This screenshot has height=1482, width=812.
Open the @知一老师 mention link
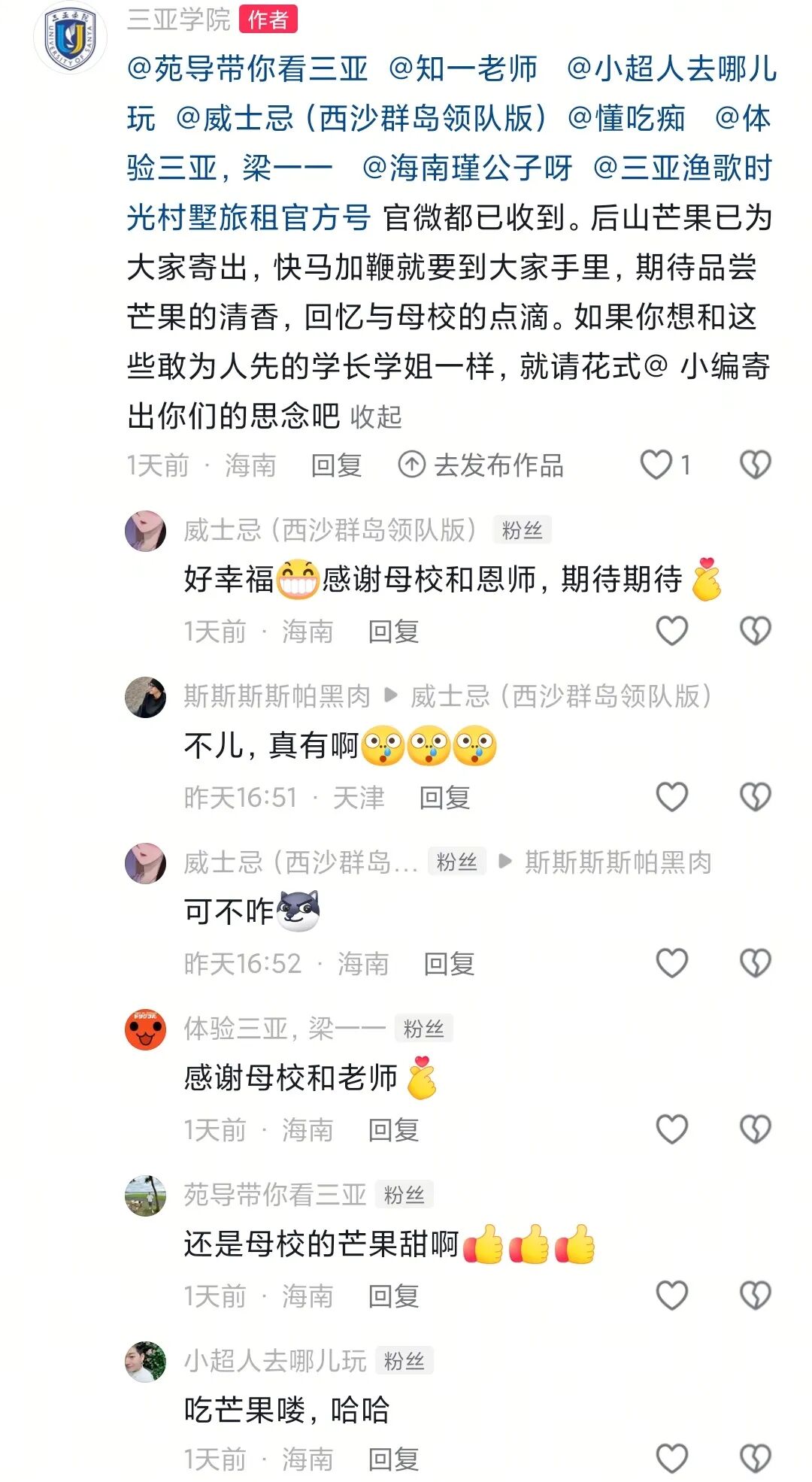click(x=463, y=69)
